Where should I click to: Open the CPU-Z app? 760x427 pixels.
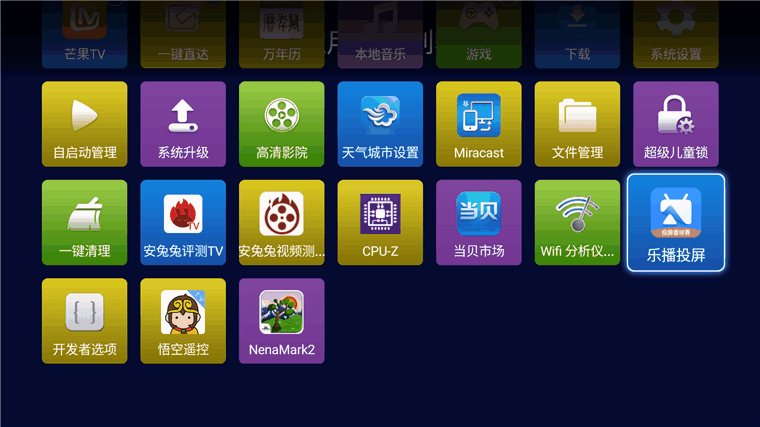click(x=380, y=222)
